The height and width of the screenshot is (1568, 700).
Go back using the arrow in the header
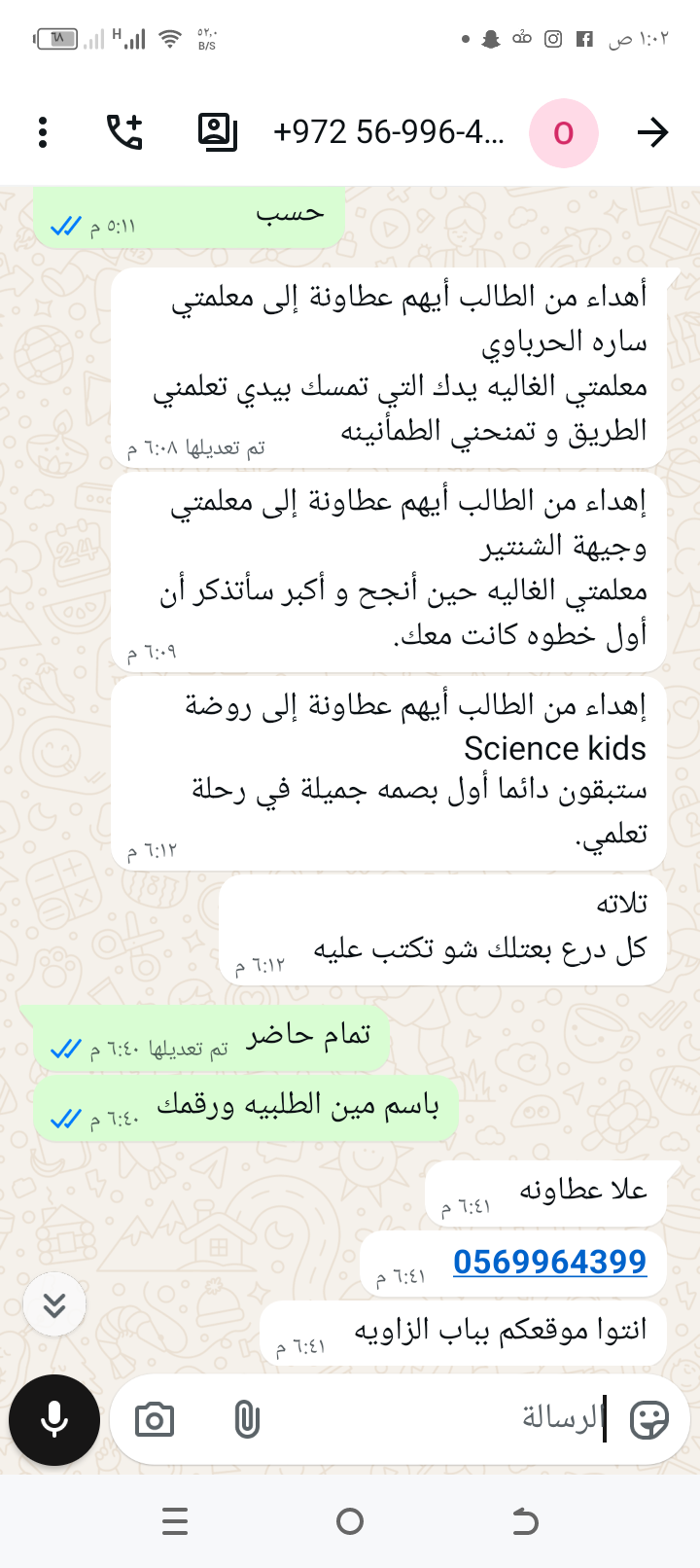(x=652, y=132)
